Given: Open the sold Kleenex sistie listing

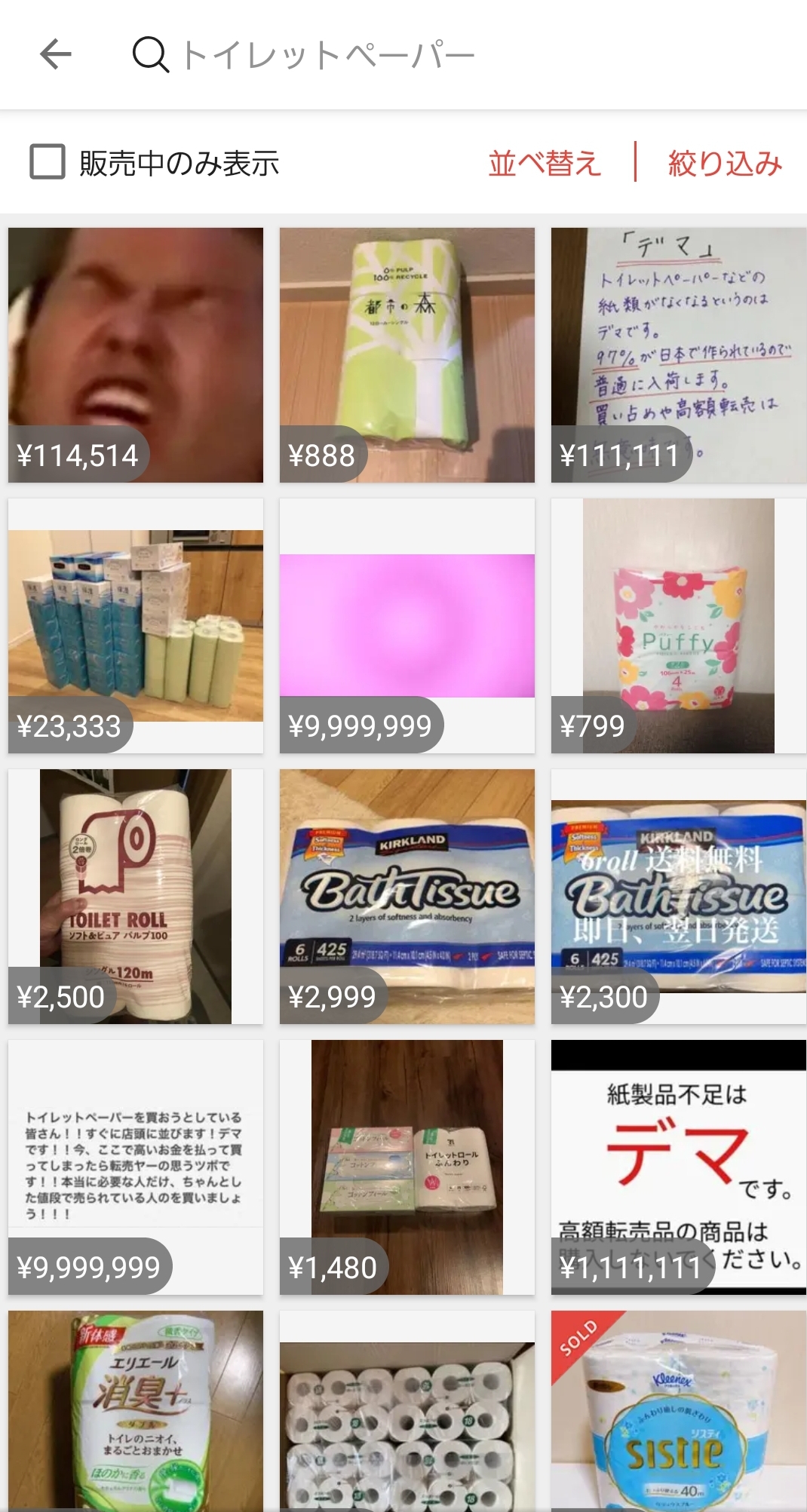Looking at the screenshot, I should [679, 1410].
